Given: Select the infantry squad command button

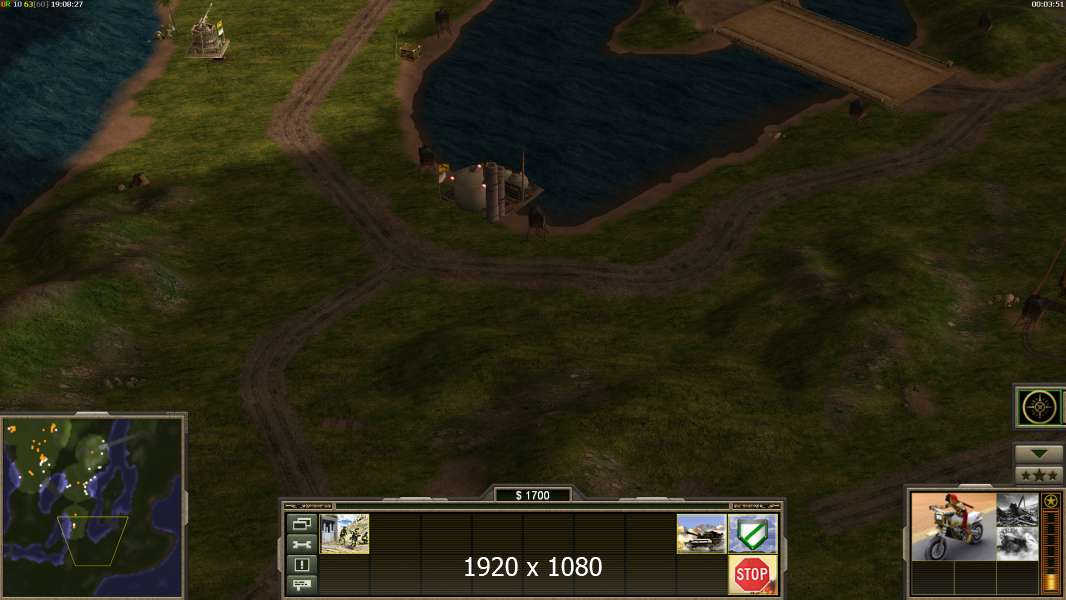Looking at the screenshot, I should pos(345,534).
